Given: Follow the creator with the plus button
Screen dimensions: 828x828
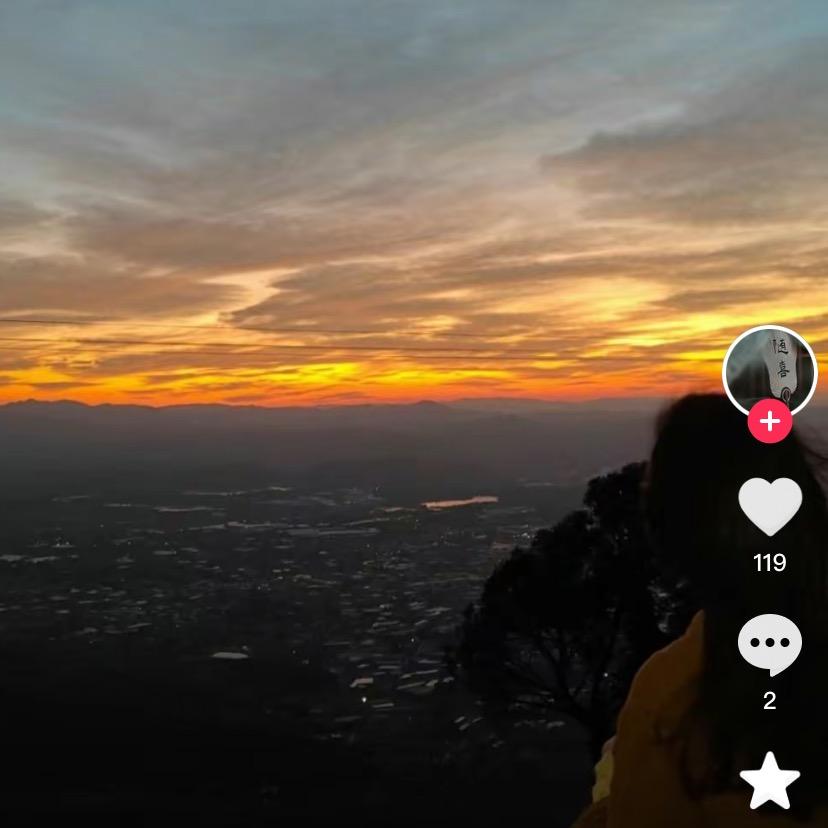Looking at the screenshot, I should [x=769, y=421].
